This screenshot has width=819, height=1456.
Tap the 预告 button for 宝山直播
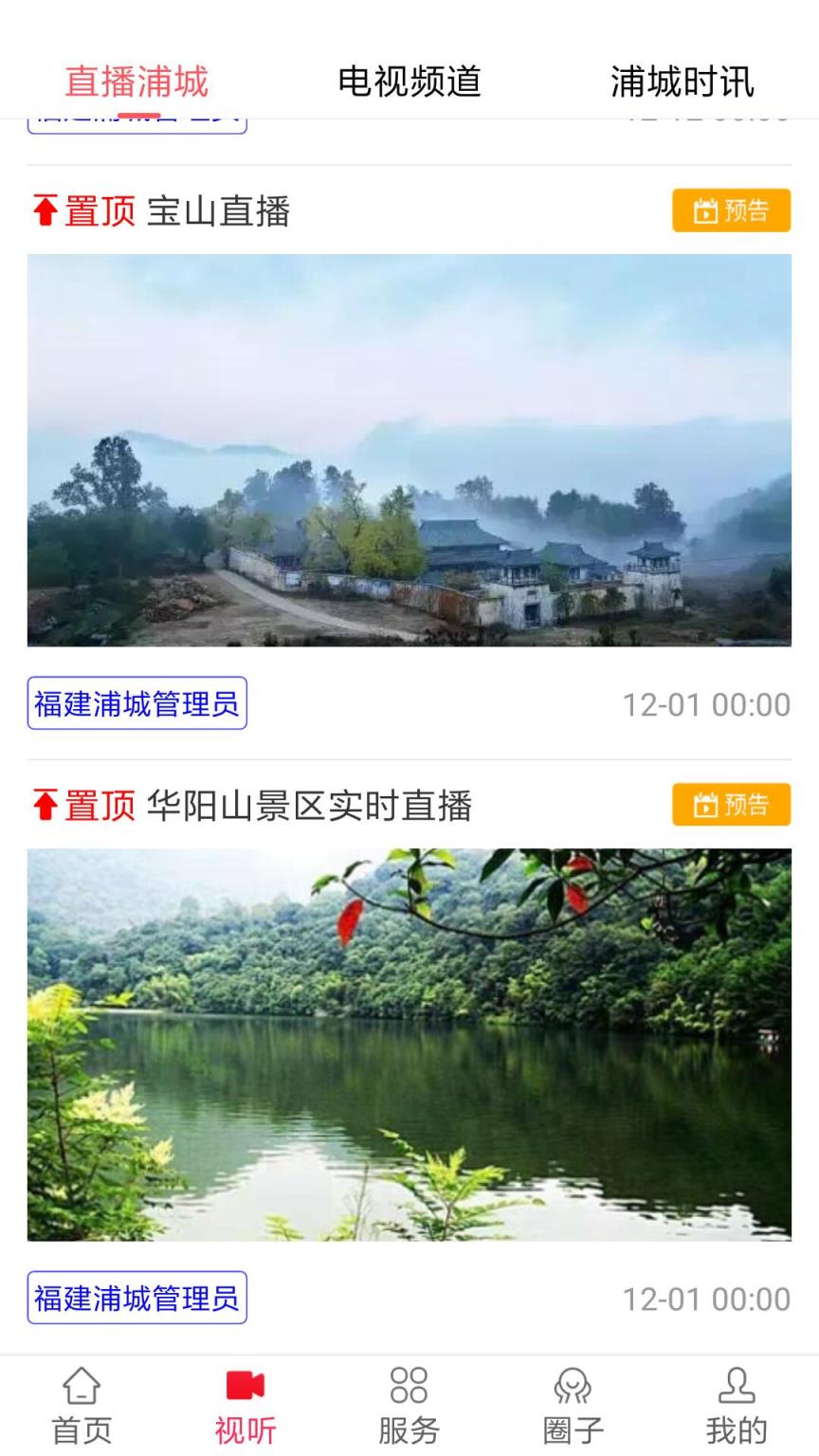tap(731, 210)
